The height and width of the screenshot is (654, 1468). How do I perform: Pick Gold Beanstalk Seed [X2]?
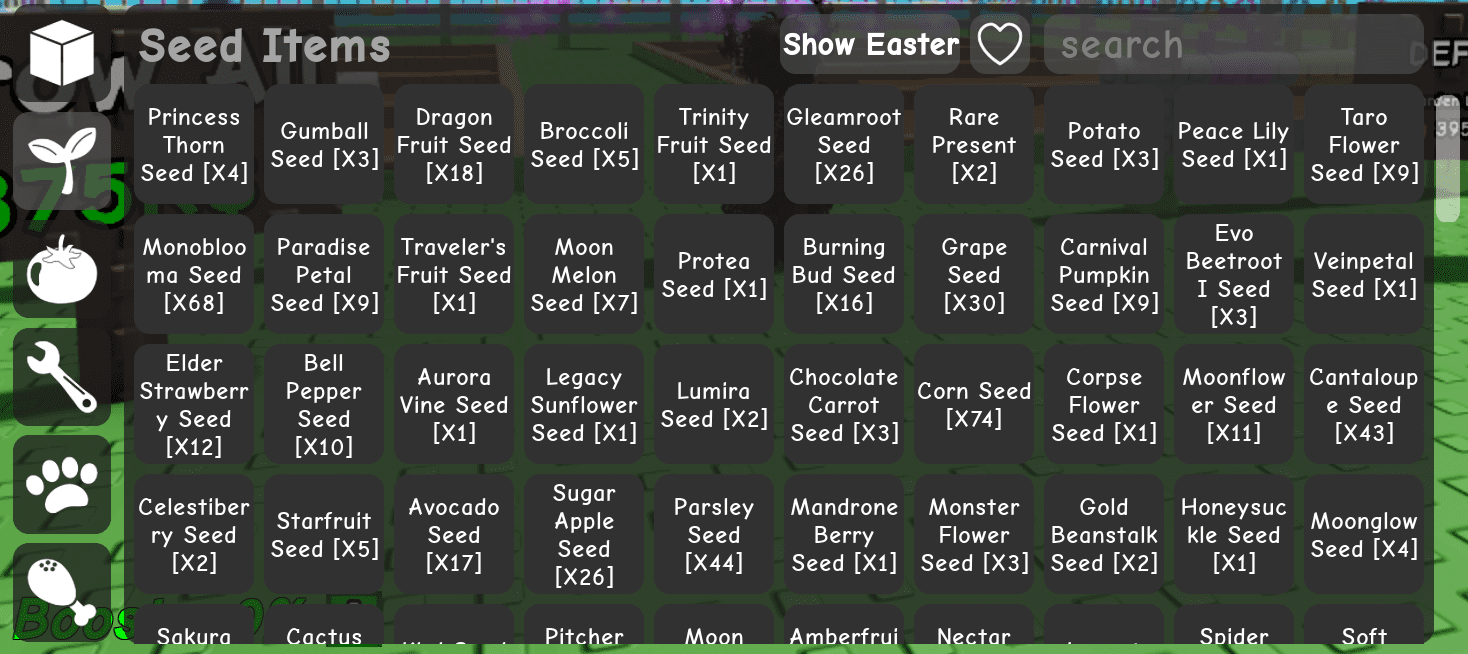1104,535
